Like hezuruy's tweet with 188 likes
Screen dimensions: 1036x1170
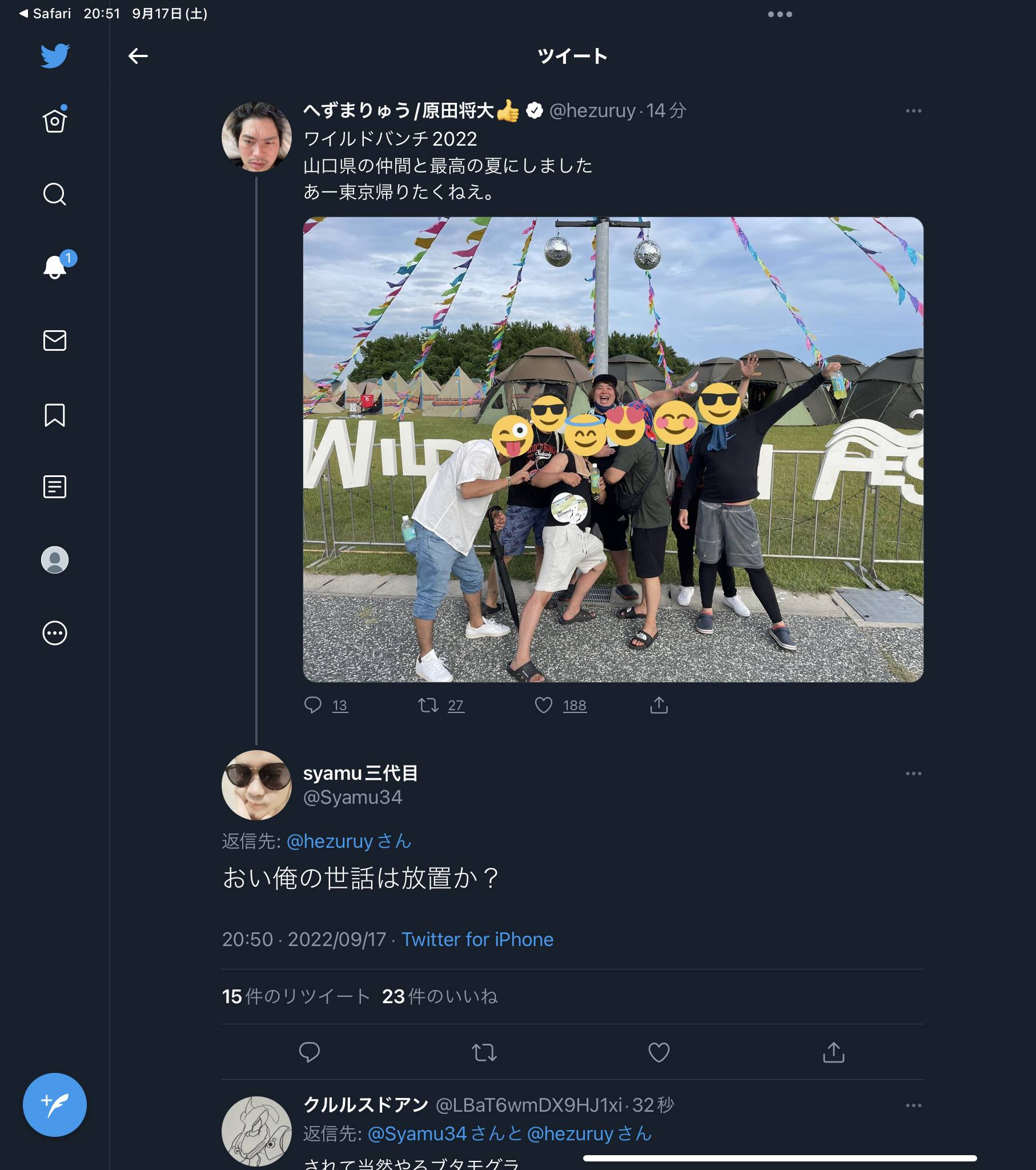tap(544, 705)
